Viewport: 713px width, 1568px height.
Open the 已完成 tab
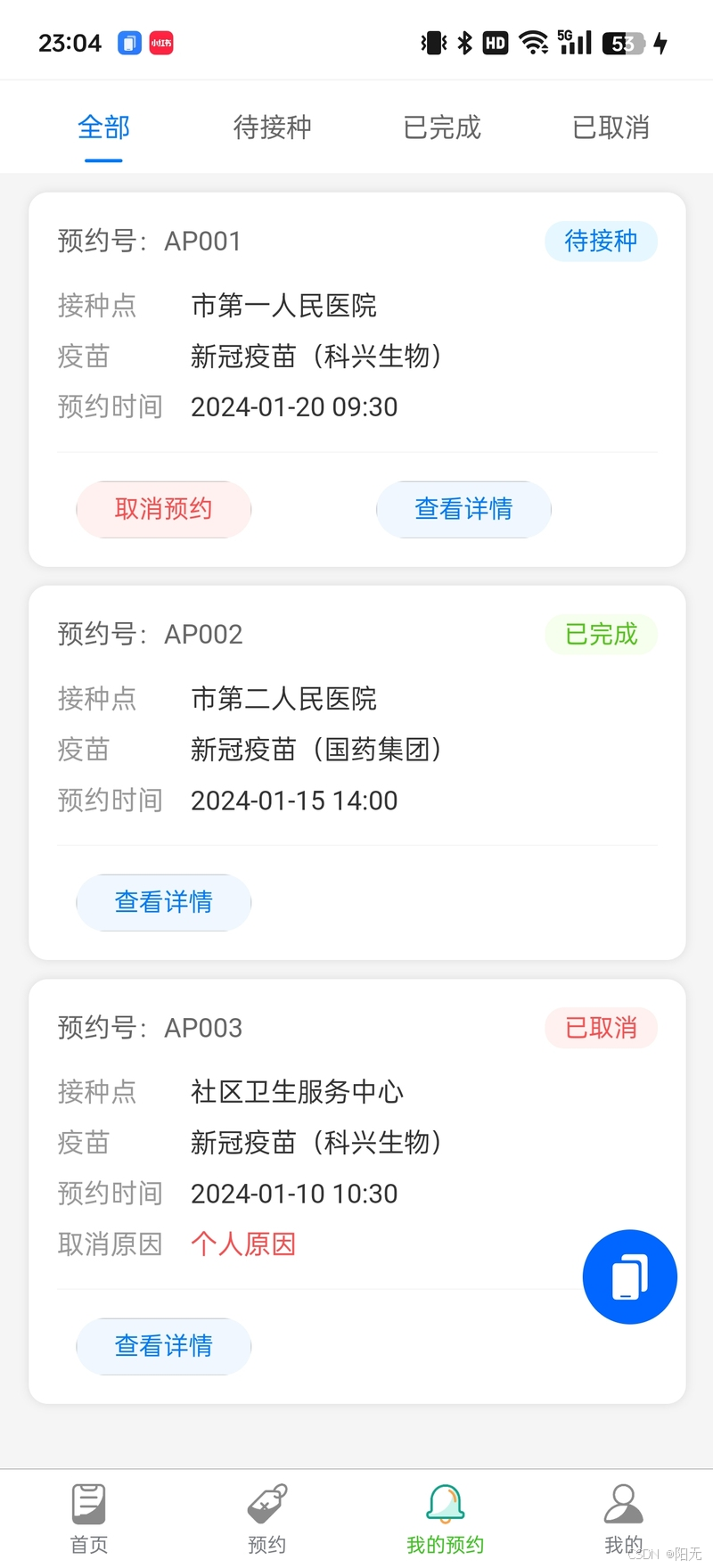coord(442,127)
